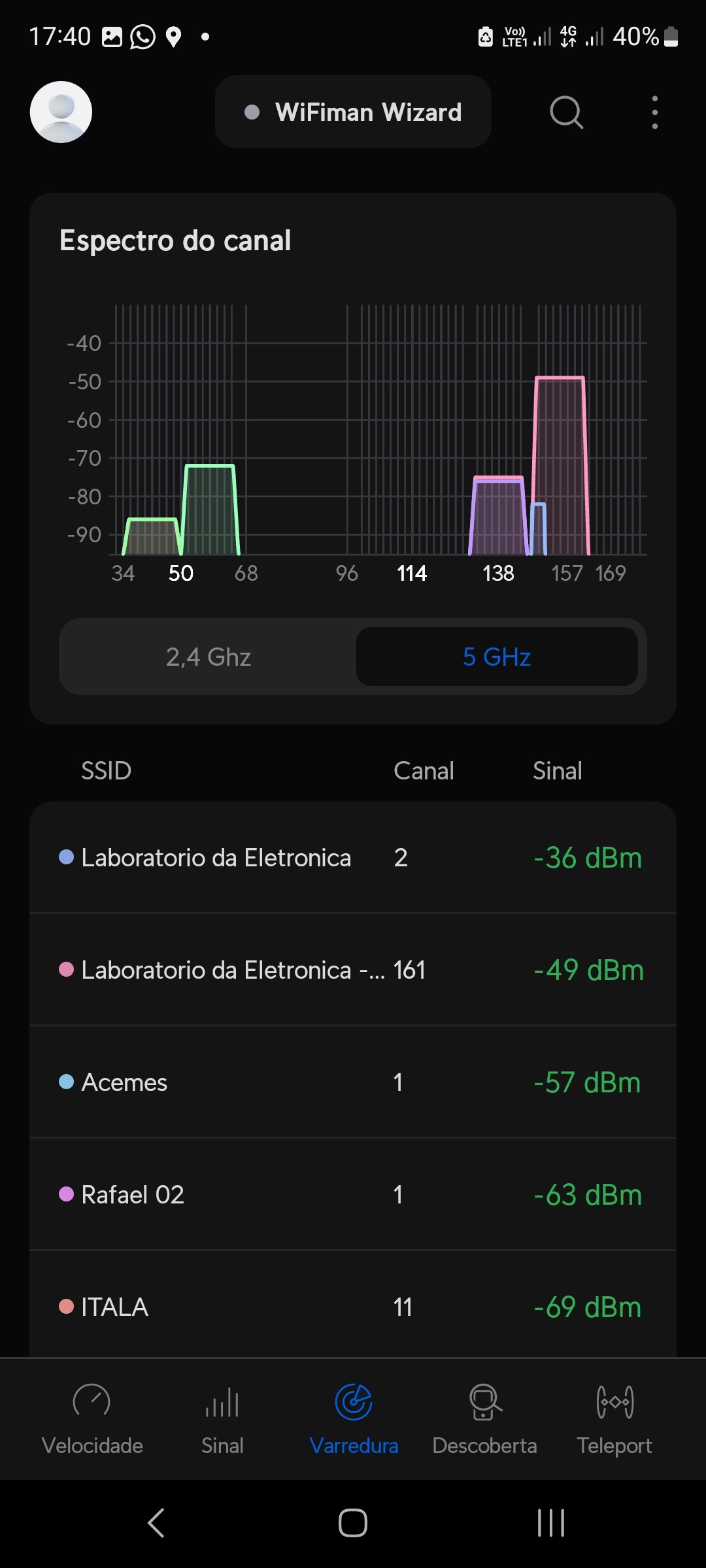Image resolution: width=706 pixels, height=1568 pixels.
Task: Switch to the Teleport tab
Action: [614, 1419]
